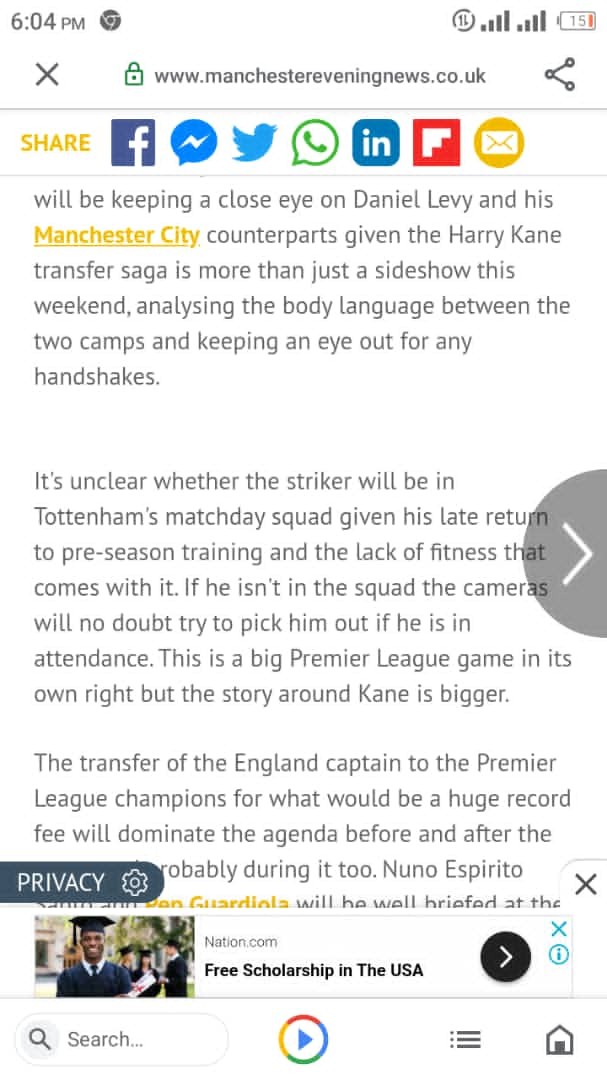607x1080 pixels.
Task: Open the colorful play button
Action: click(302, 1039)
